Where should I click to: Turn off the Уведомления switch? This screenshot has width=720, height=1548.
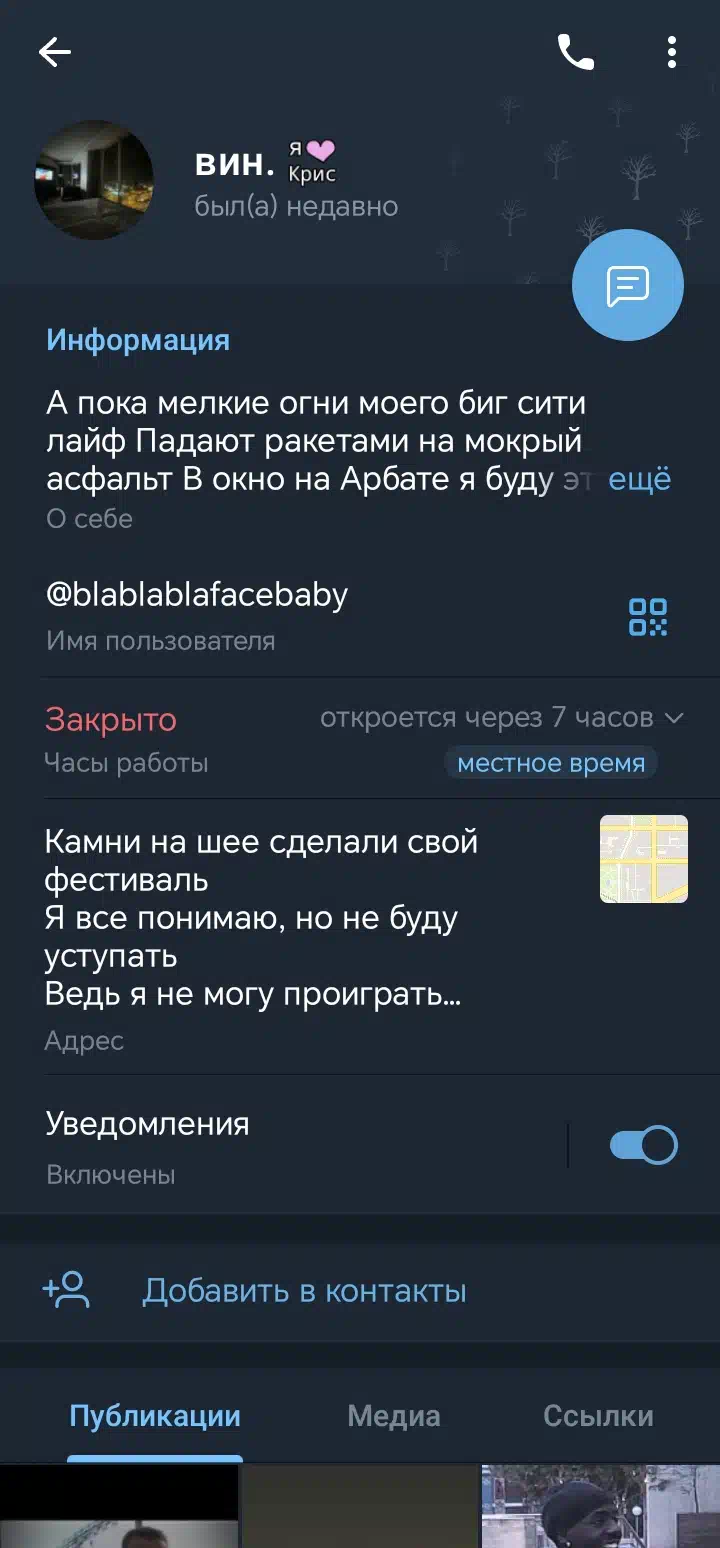click(x=643, y=1145)
